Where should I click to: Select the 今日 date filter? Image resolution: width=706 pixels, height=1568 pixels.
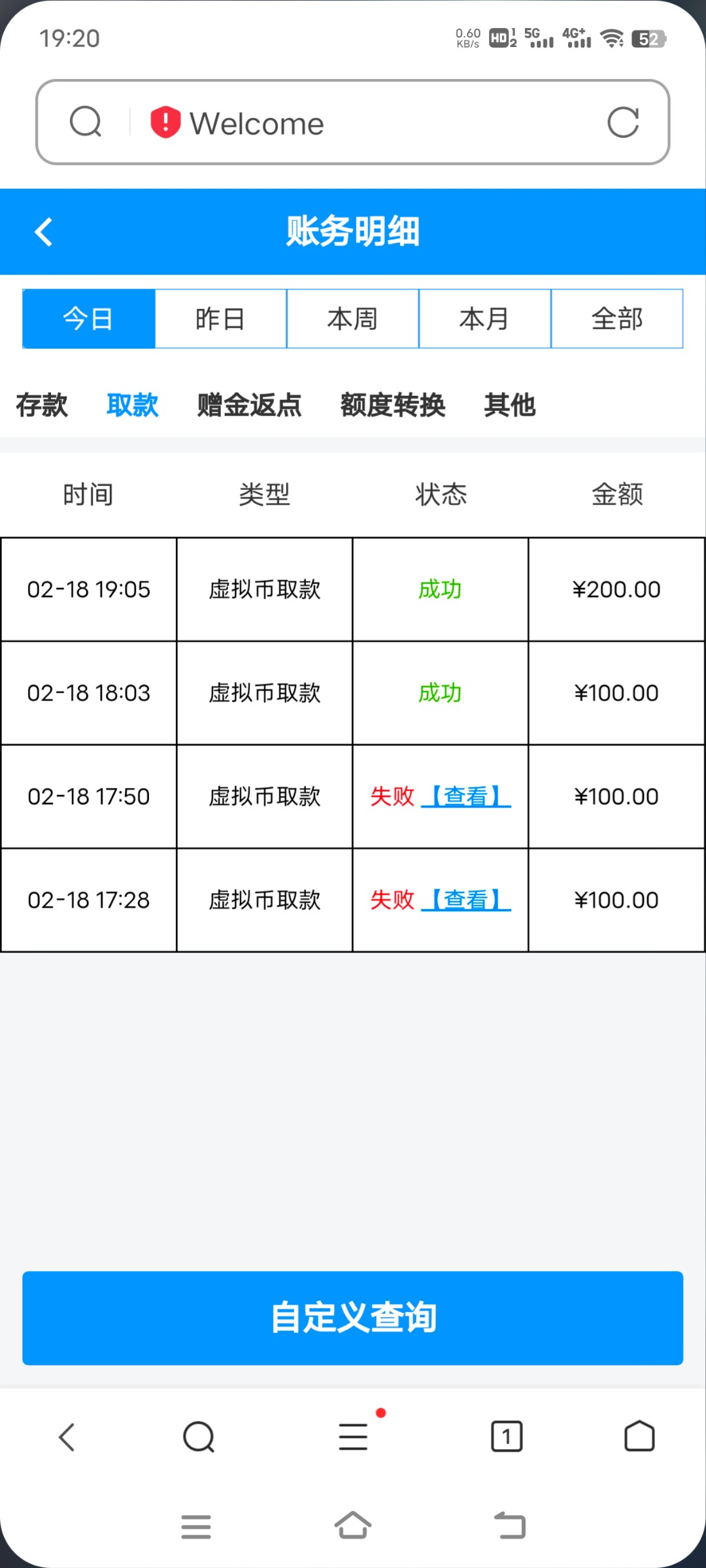tap(88, 319)
